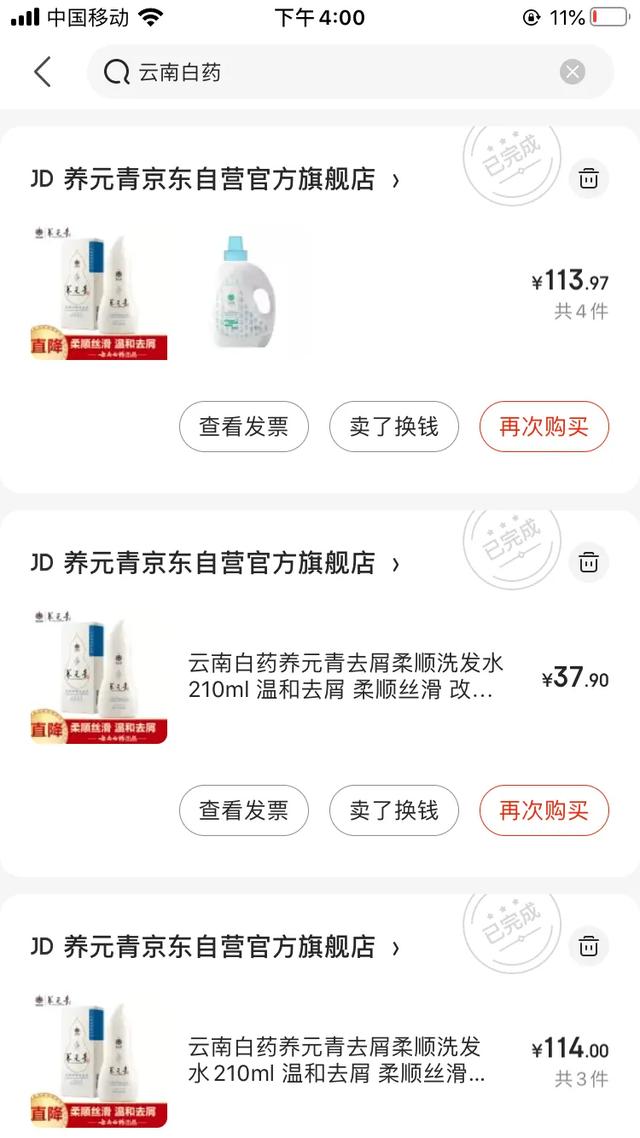Buy again (再次购买) the ¥37.90 order
640x1138 pixels.
coord(544,810)
